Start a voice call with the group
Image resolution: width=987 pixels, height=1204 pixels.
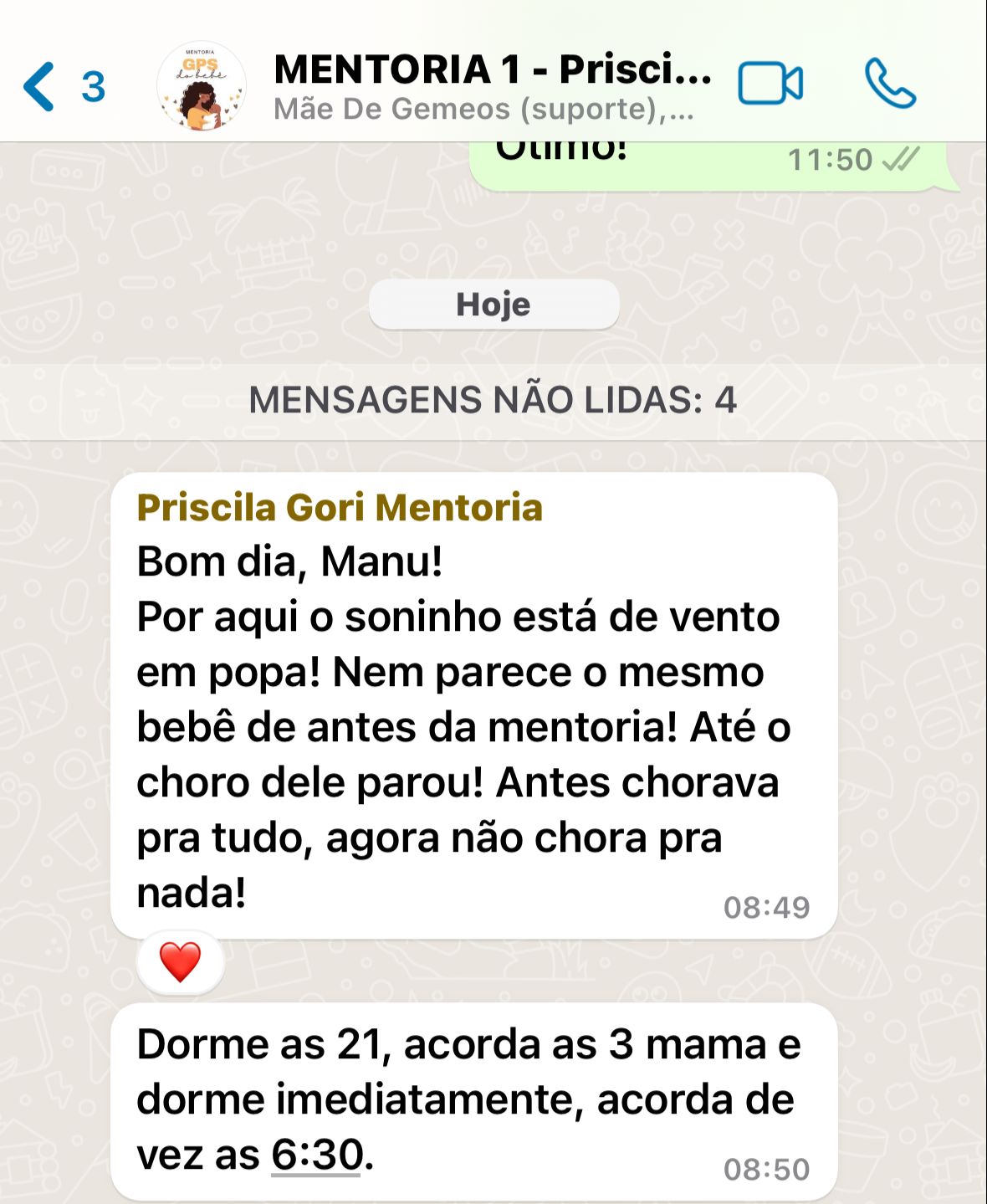(890, 84)
